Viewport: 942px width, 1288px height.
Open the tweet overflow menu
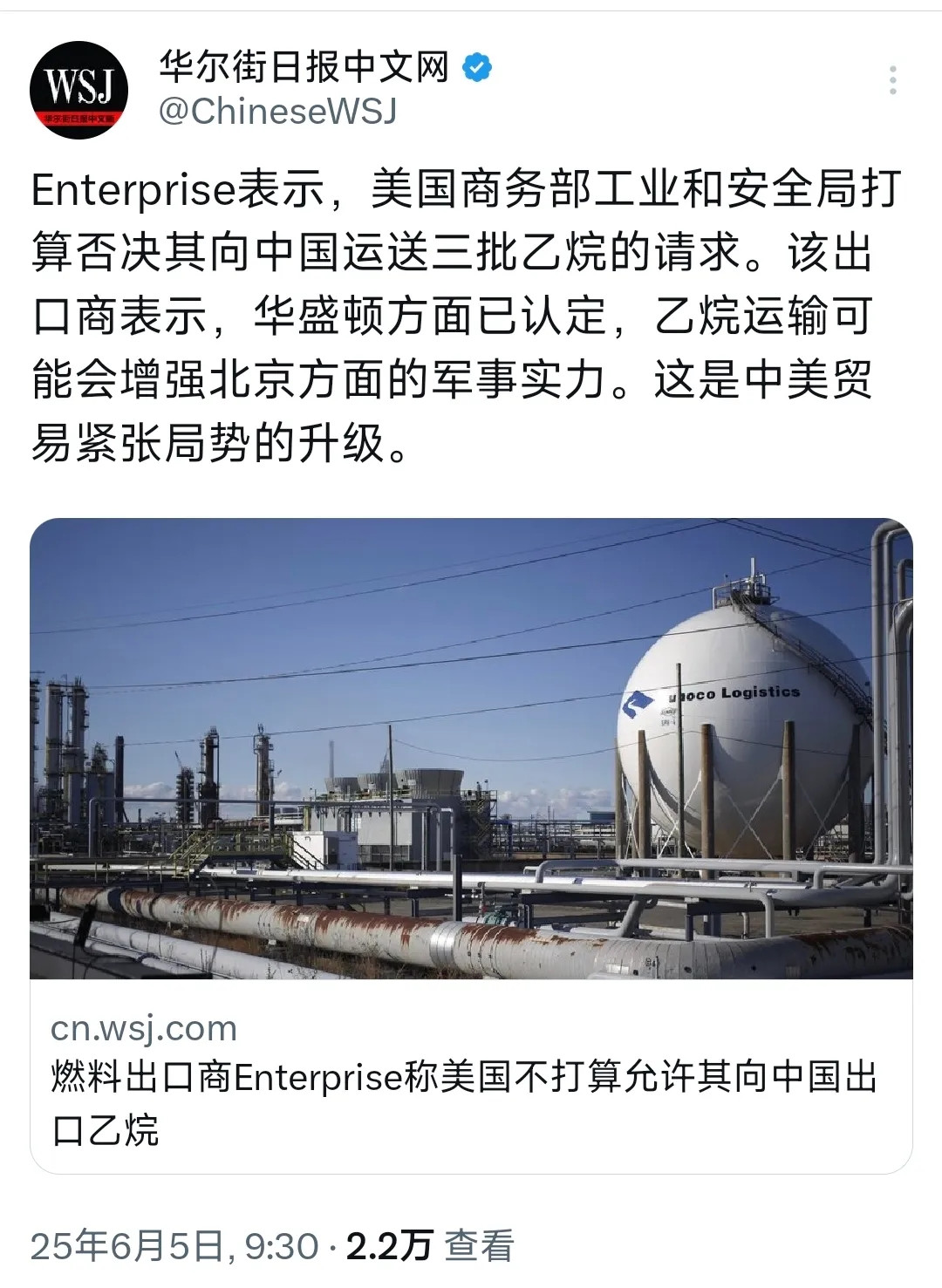pos(892,80)
